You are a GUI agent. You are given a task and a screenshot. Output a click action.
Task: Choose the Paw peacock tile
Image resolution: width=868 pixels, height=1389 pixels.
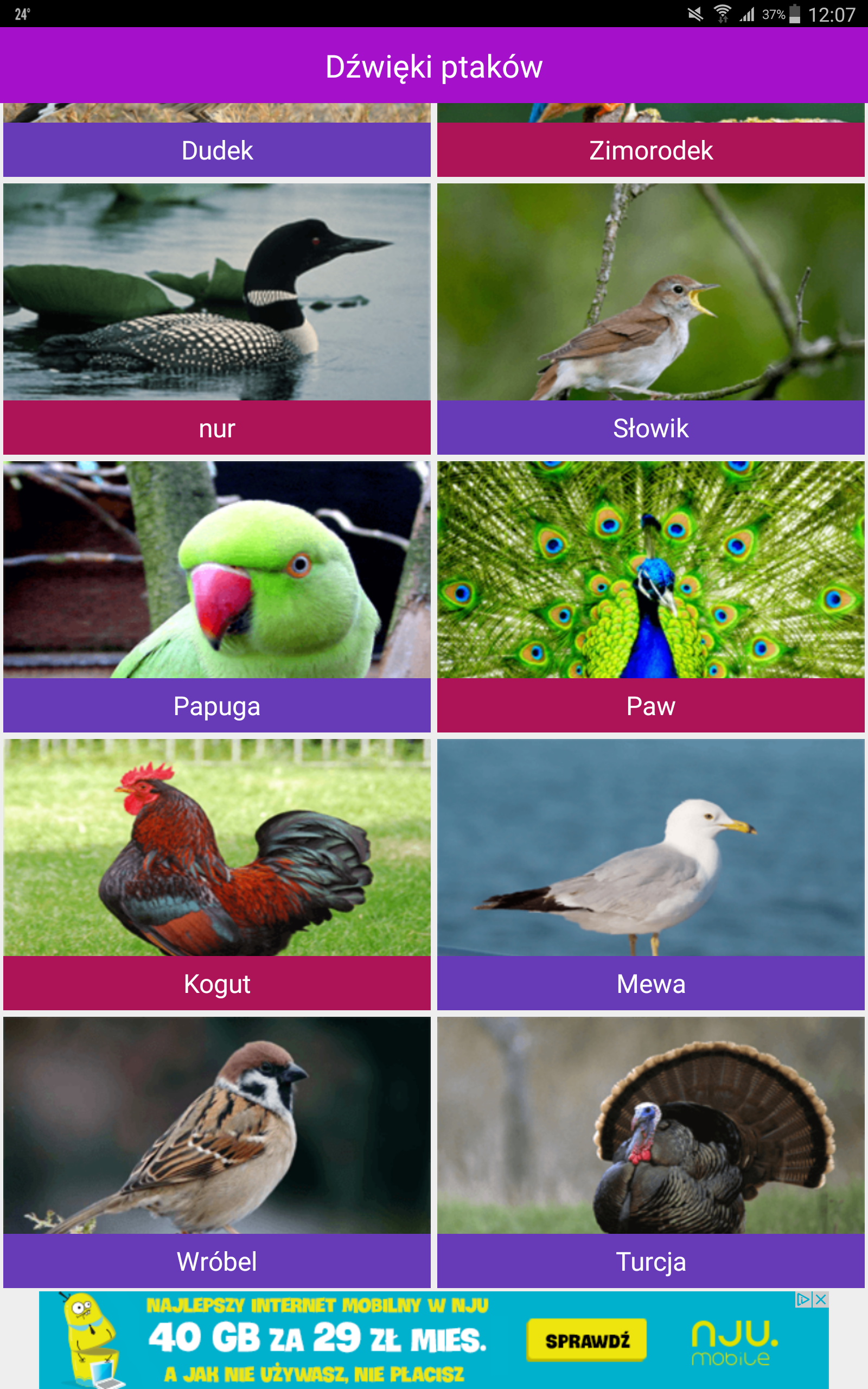coord(650,597)
